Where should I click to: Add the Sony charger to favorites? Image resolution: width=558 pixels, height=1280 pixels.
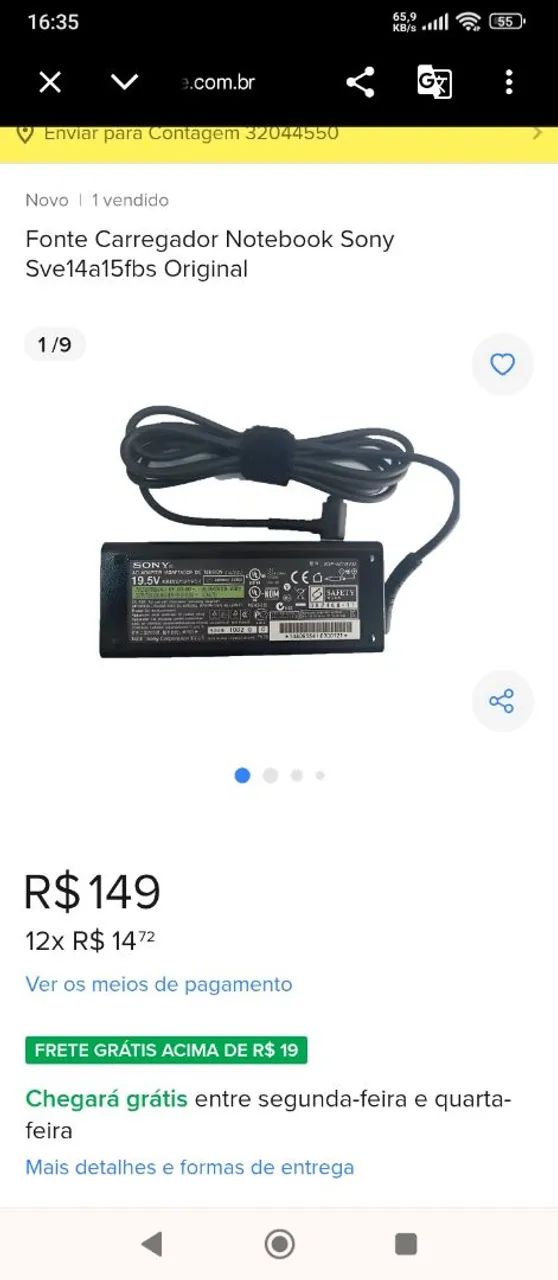(502, 364)
